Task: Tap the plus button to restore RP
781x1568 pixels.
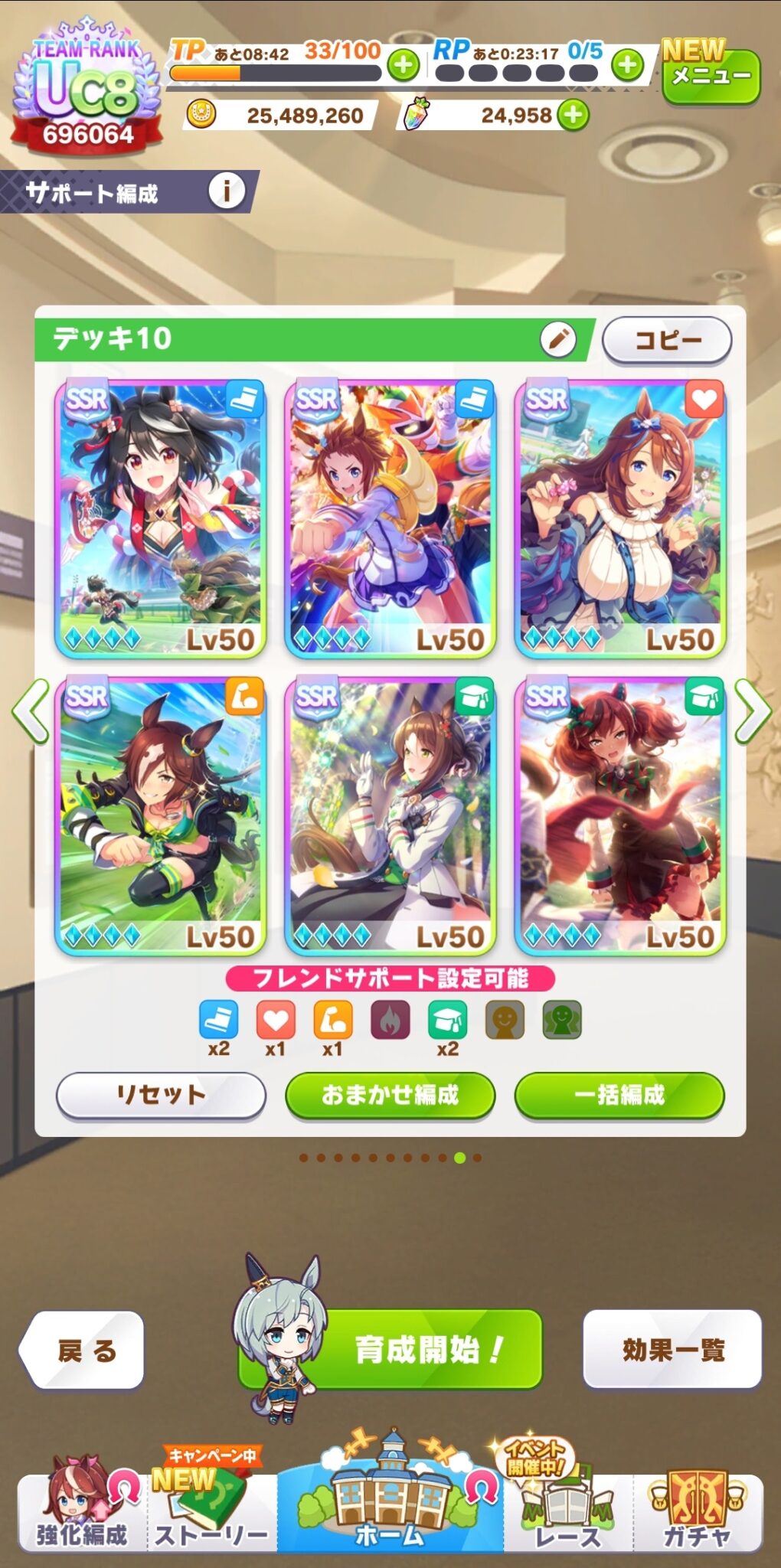Action: pyautogui.click(x=628, y=66)
